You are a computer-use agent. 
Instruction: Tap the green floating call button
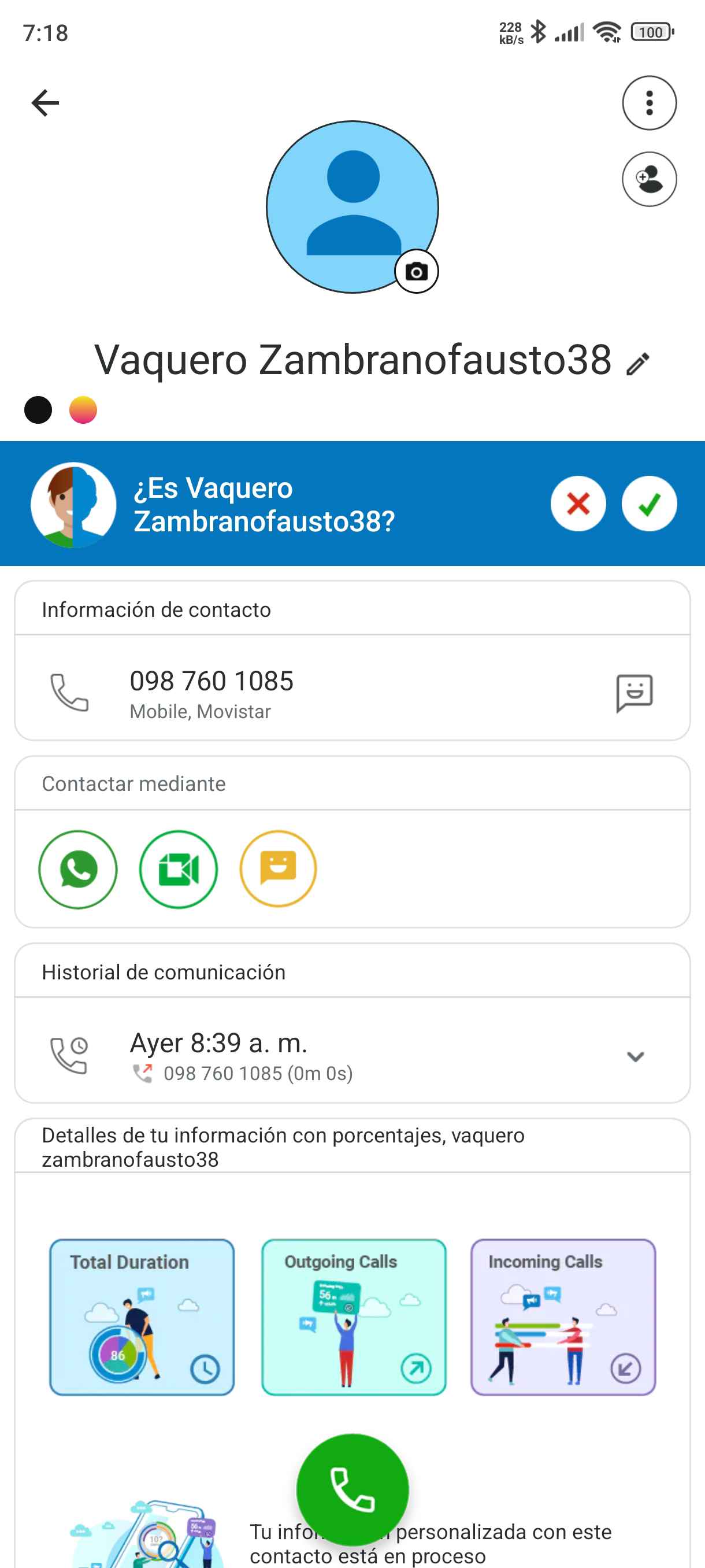point(352,1489)
